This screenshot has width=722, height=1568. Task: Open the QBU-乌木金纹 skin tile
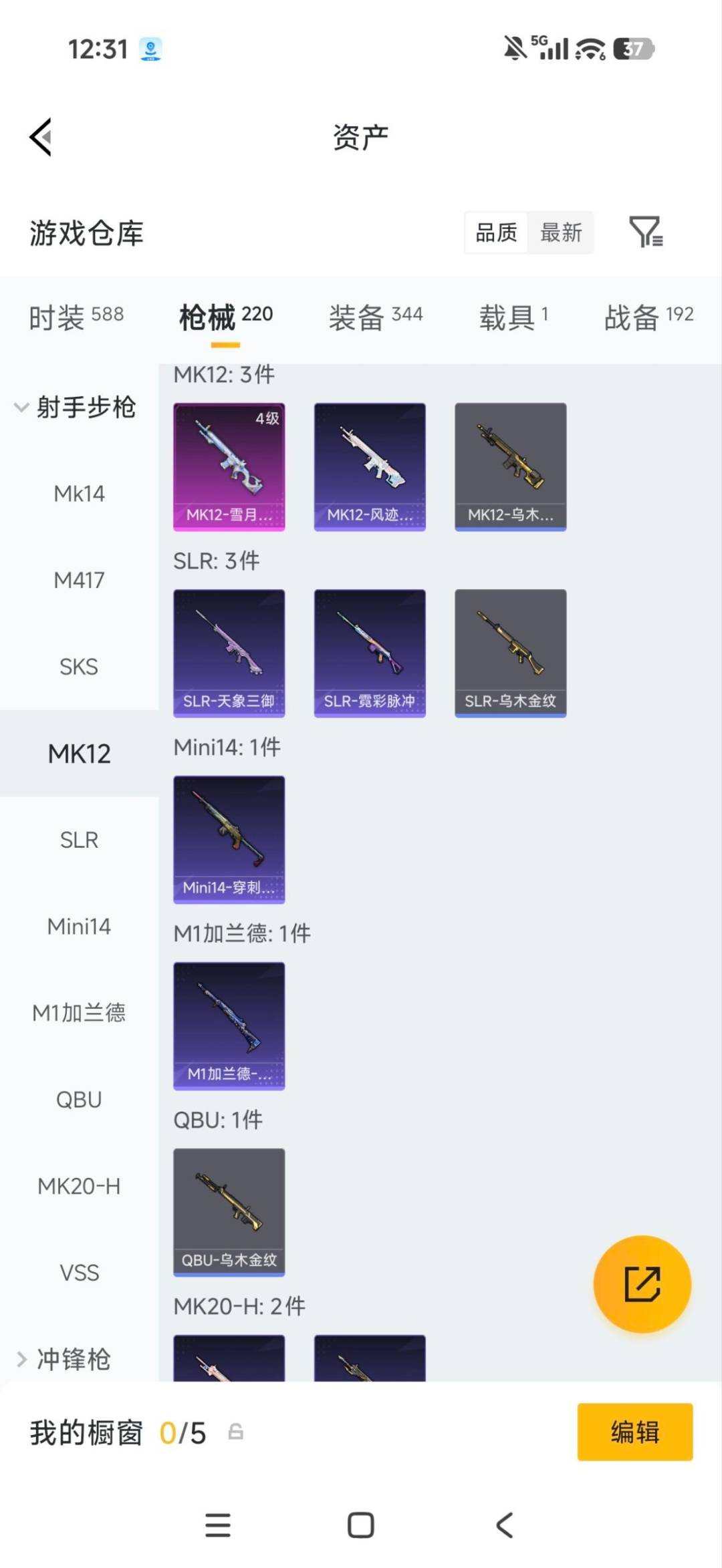tap(229, 1213)
